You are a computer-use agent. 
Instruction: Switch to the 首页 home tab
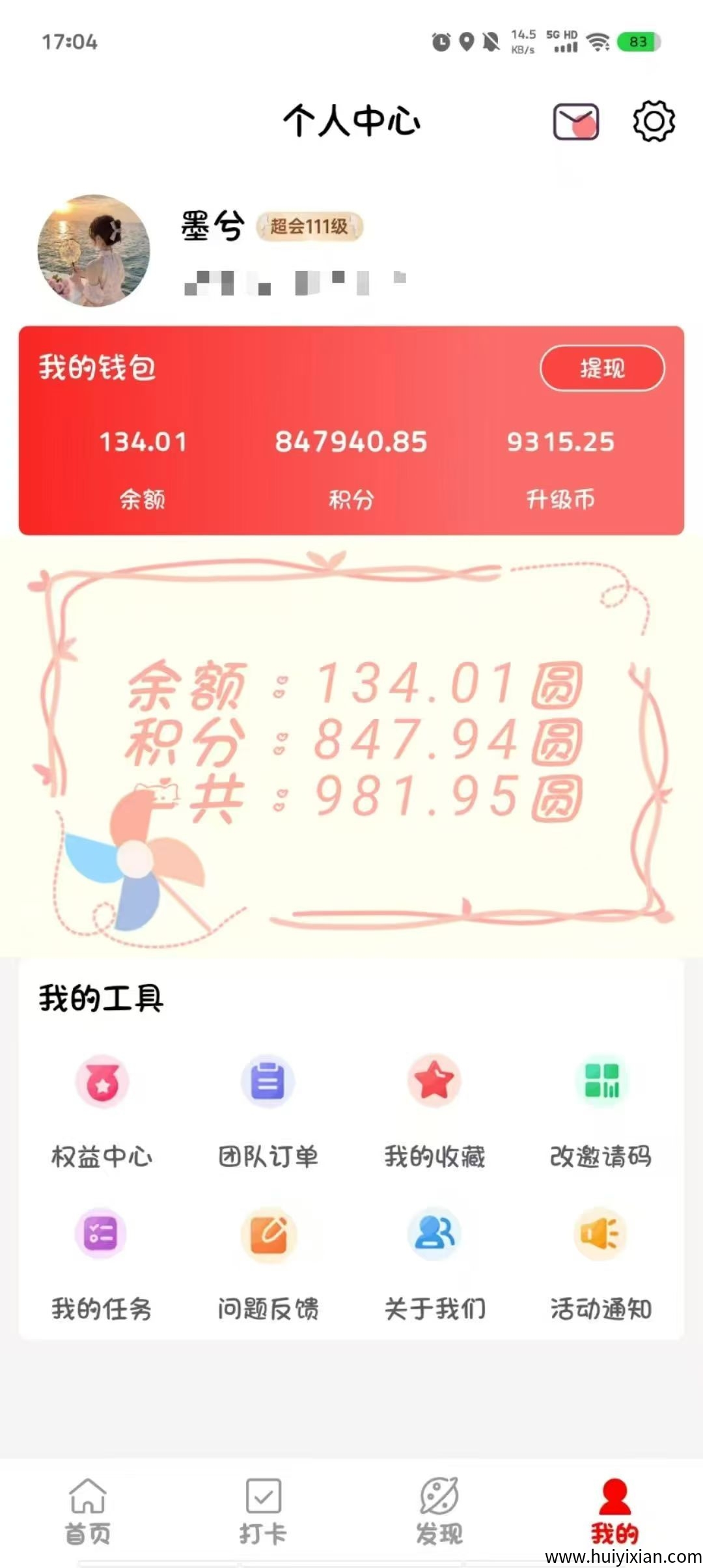pyautogui.click(x=88, y=1511)
